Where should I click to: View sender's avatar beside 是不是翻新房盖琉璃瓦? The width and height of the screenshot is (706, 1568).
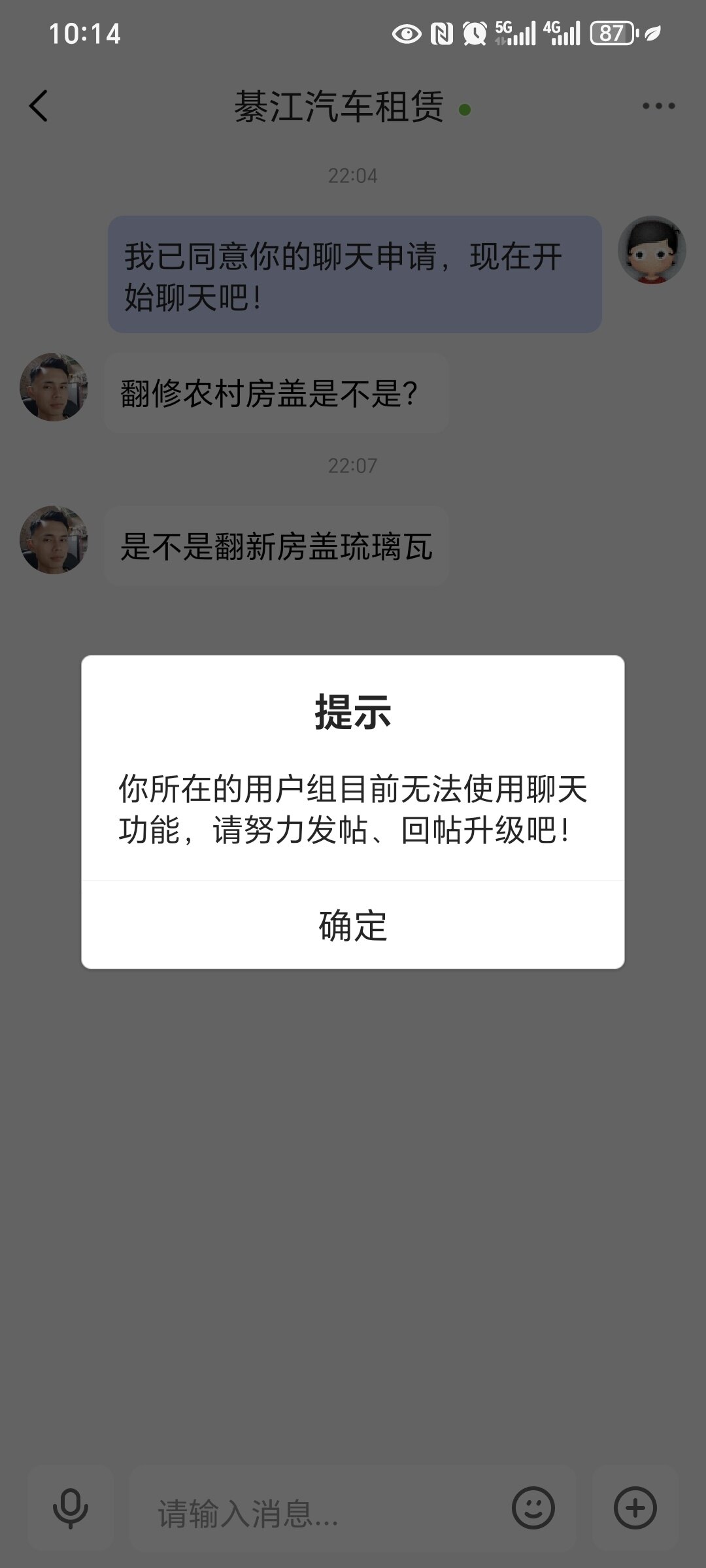click(54, 540)
